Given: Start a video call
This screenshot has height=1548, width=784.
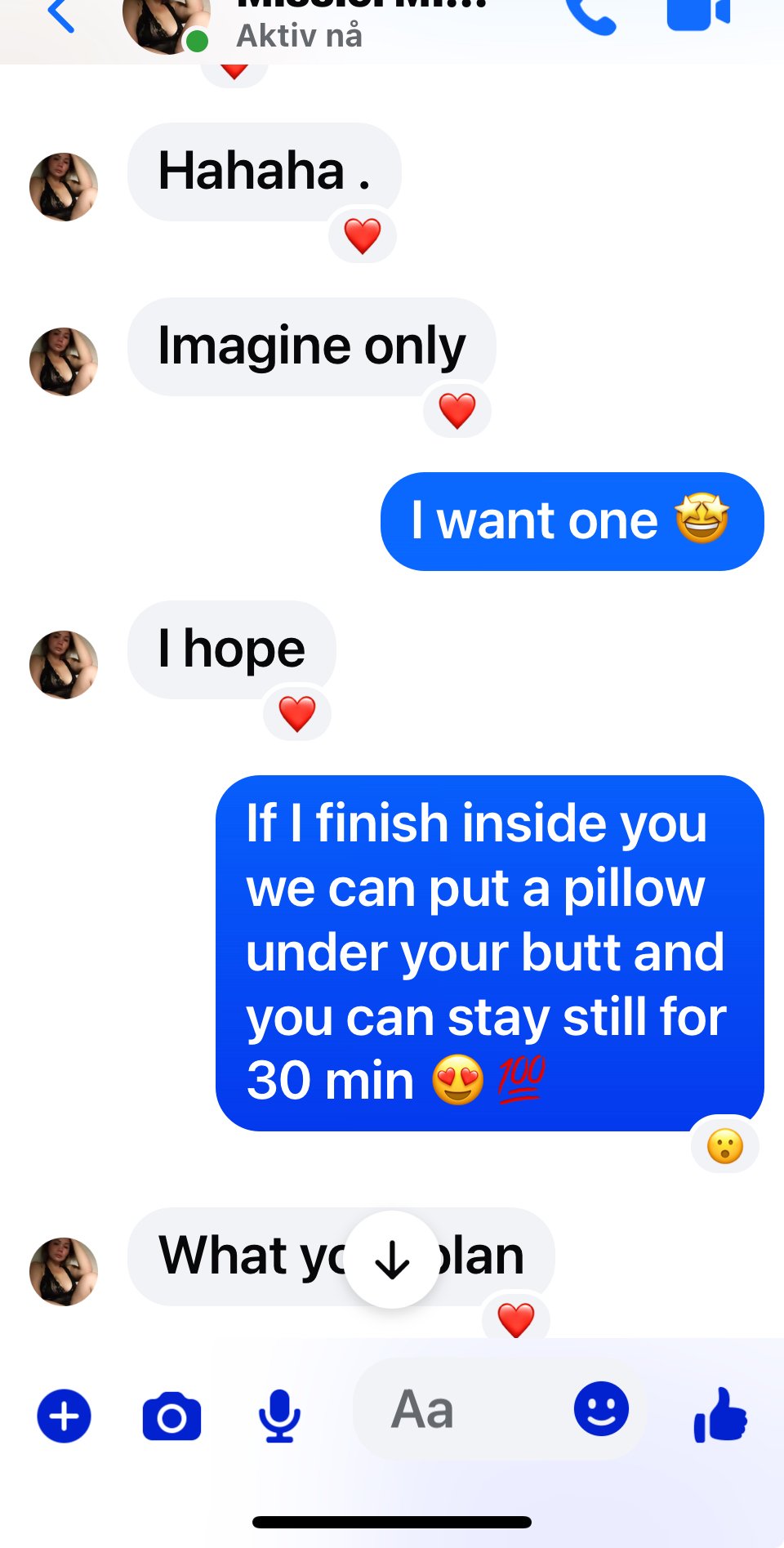Looking at the screenshot, I should [x=698, y=13].
